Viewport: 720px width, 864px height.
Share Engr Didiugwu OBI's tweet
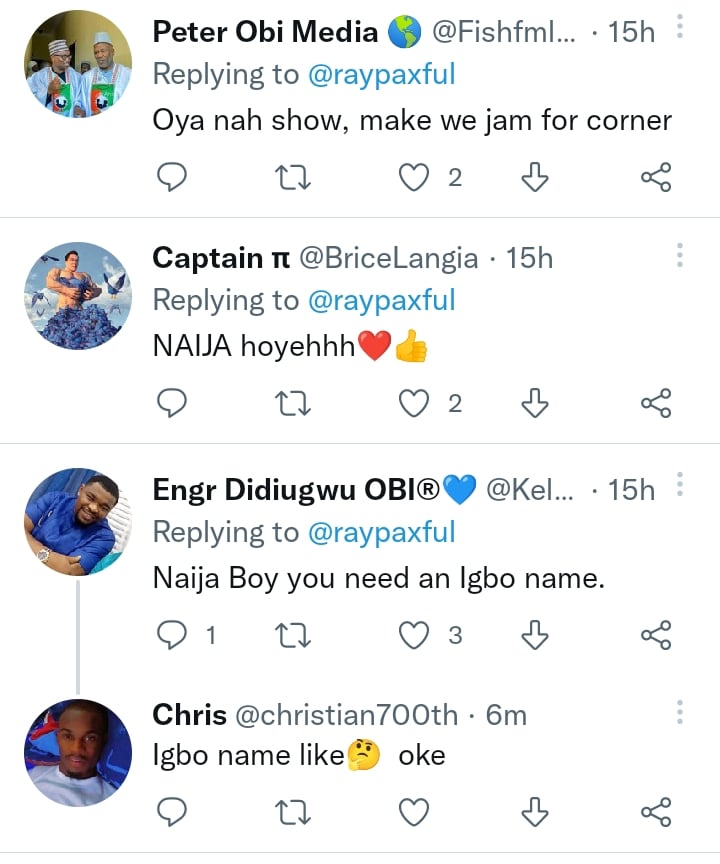[x=655, y=634]
